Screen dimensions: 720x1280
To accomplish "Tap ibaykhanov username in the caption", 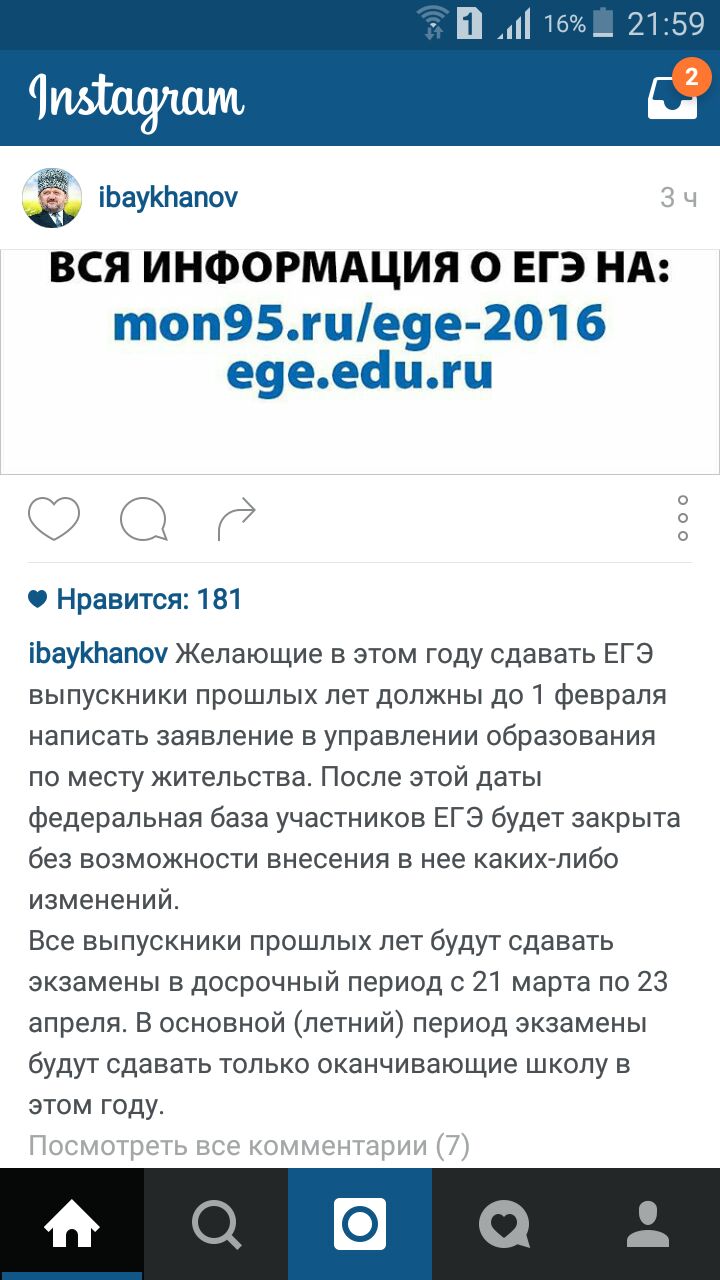I will coord(98,654).
